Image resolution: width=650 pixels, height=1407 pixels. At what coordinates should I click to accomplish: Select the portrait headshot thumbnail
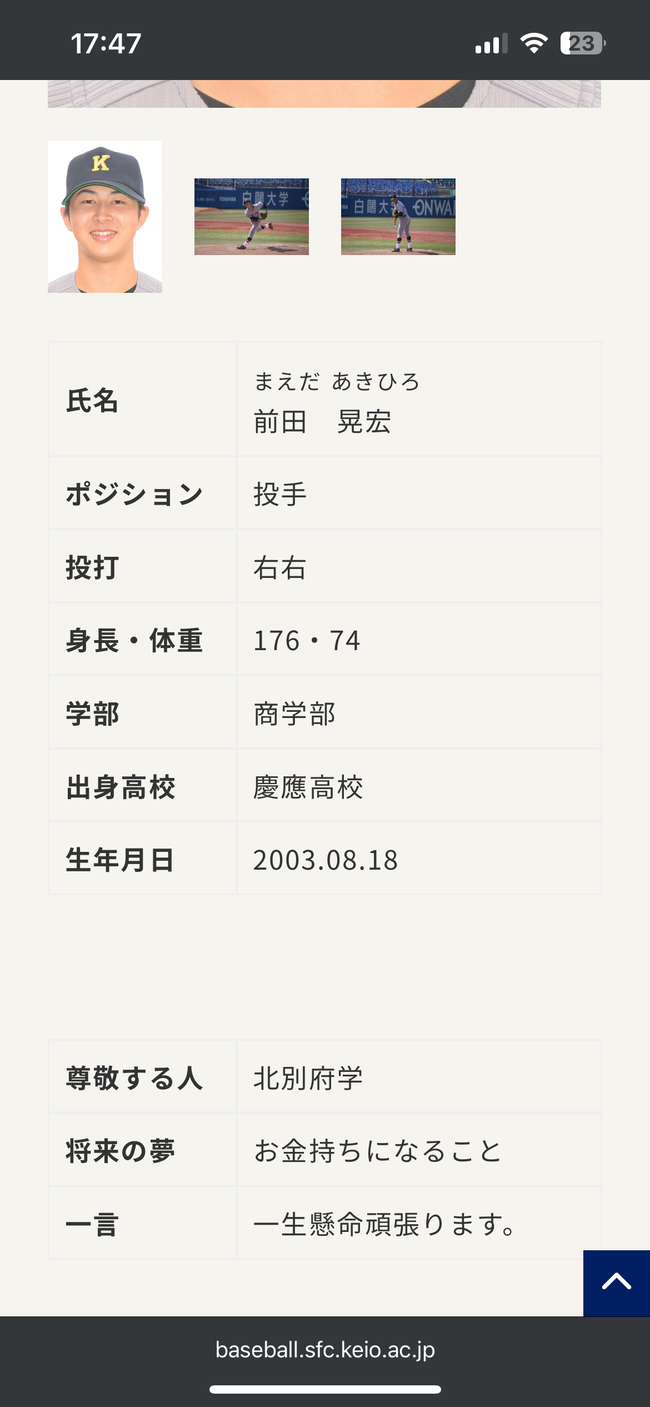[x=105, y=217]
